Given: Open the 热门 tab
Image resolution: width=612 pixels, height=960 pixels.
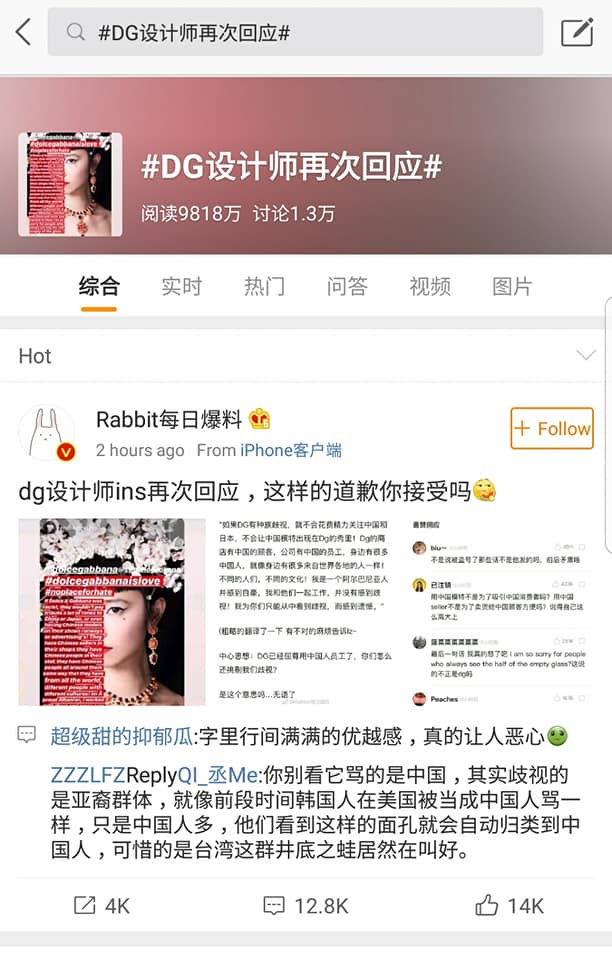Looking at the screenshot, I should pyautogui.click(x=264, y=287).
